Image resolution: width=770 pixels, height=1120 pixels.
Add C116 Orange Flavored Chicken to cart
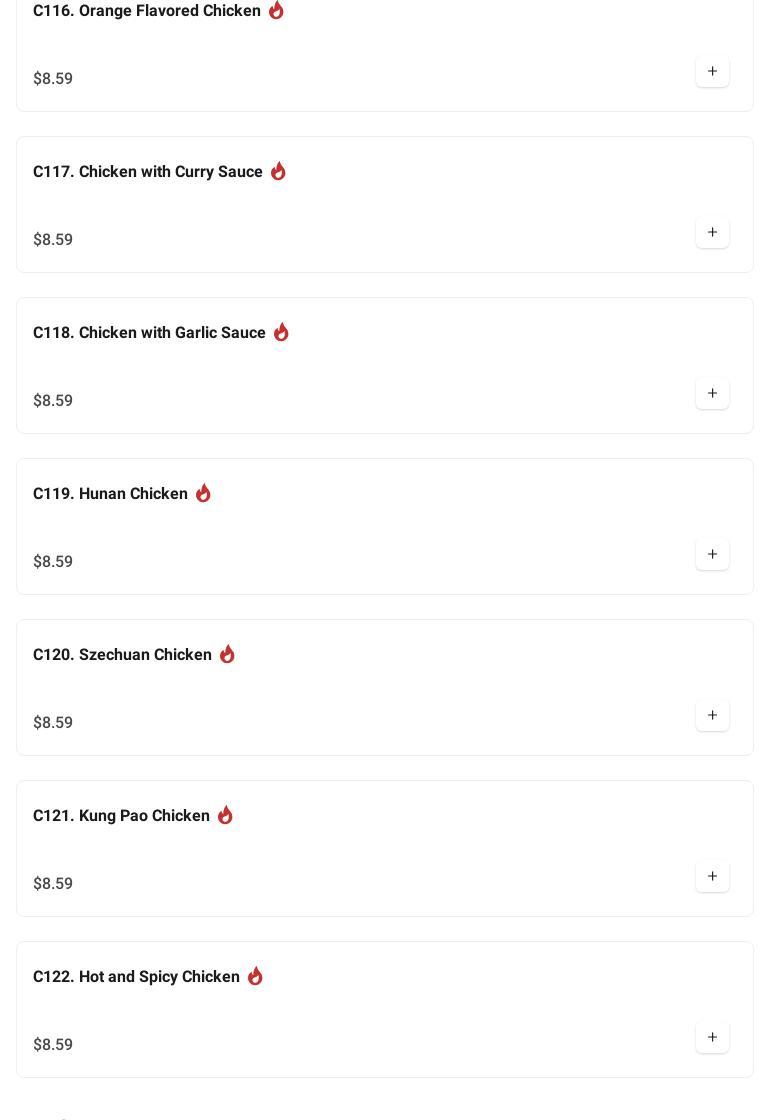pyautogui.click(x=712, y=72)
